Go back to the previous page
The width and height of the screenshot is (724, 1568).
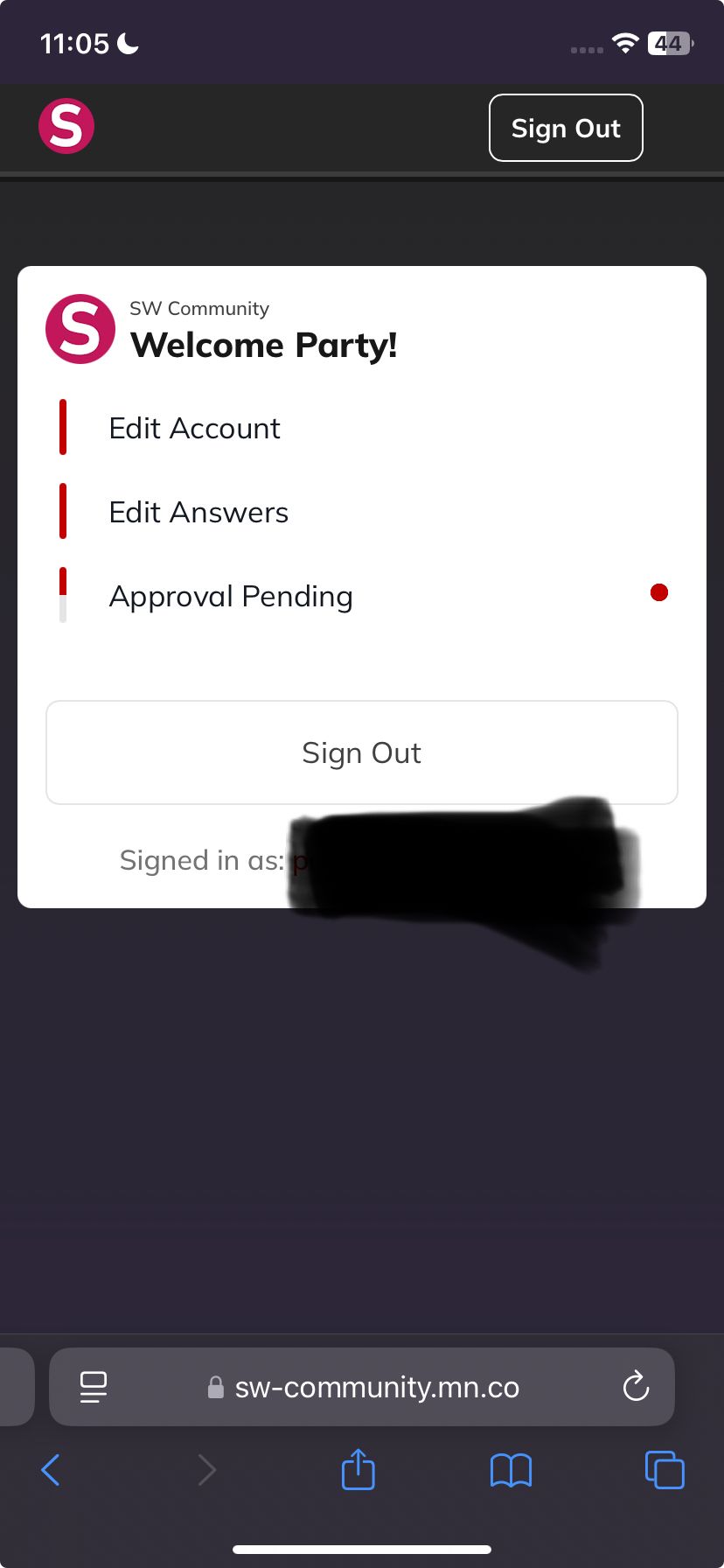coord(51,1470)
